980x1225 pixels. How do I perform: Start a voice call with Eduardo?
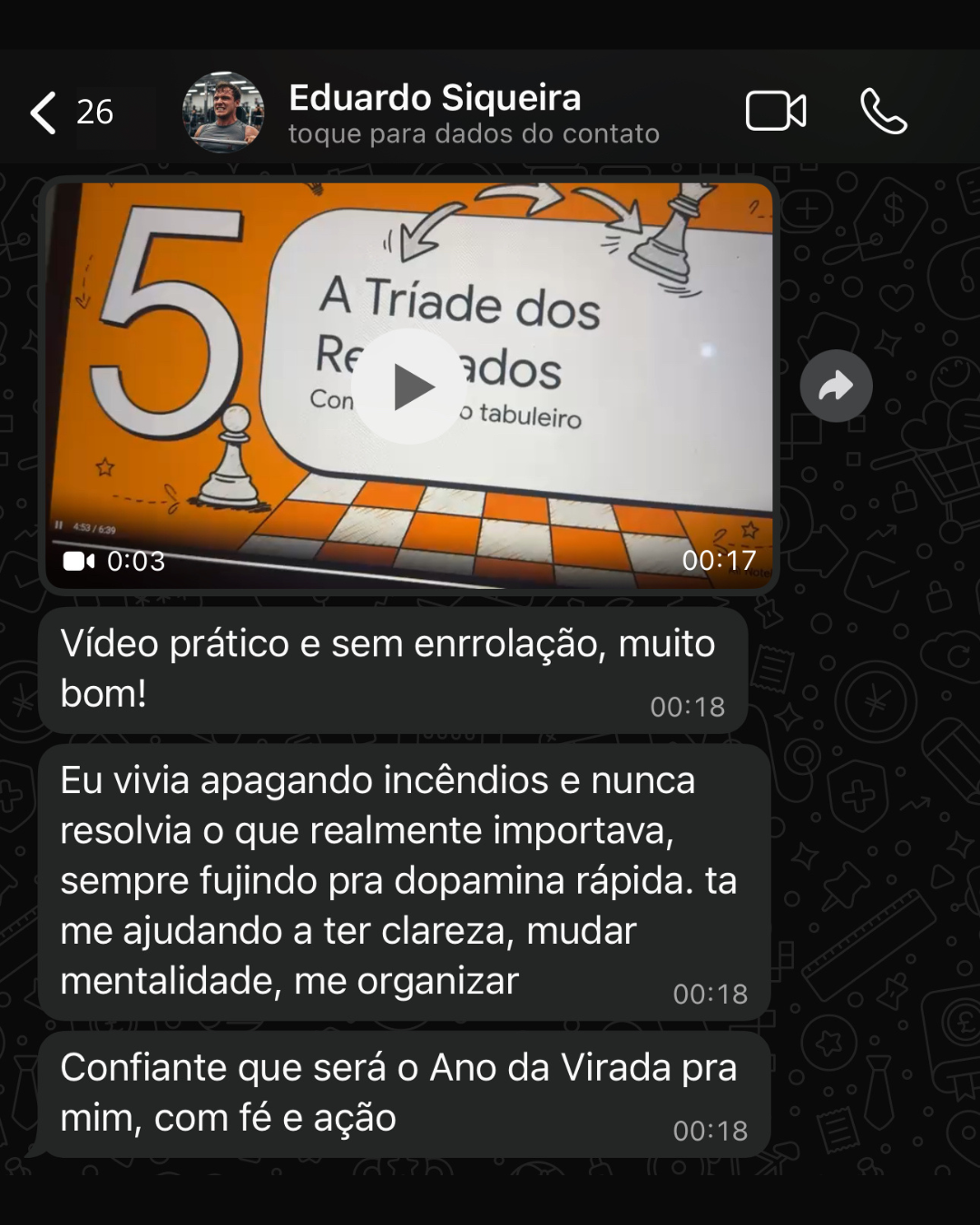click(883, 112)
